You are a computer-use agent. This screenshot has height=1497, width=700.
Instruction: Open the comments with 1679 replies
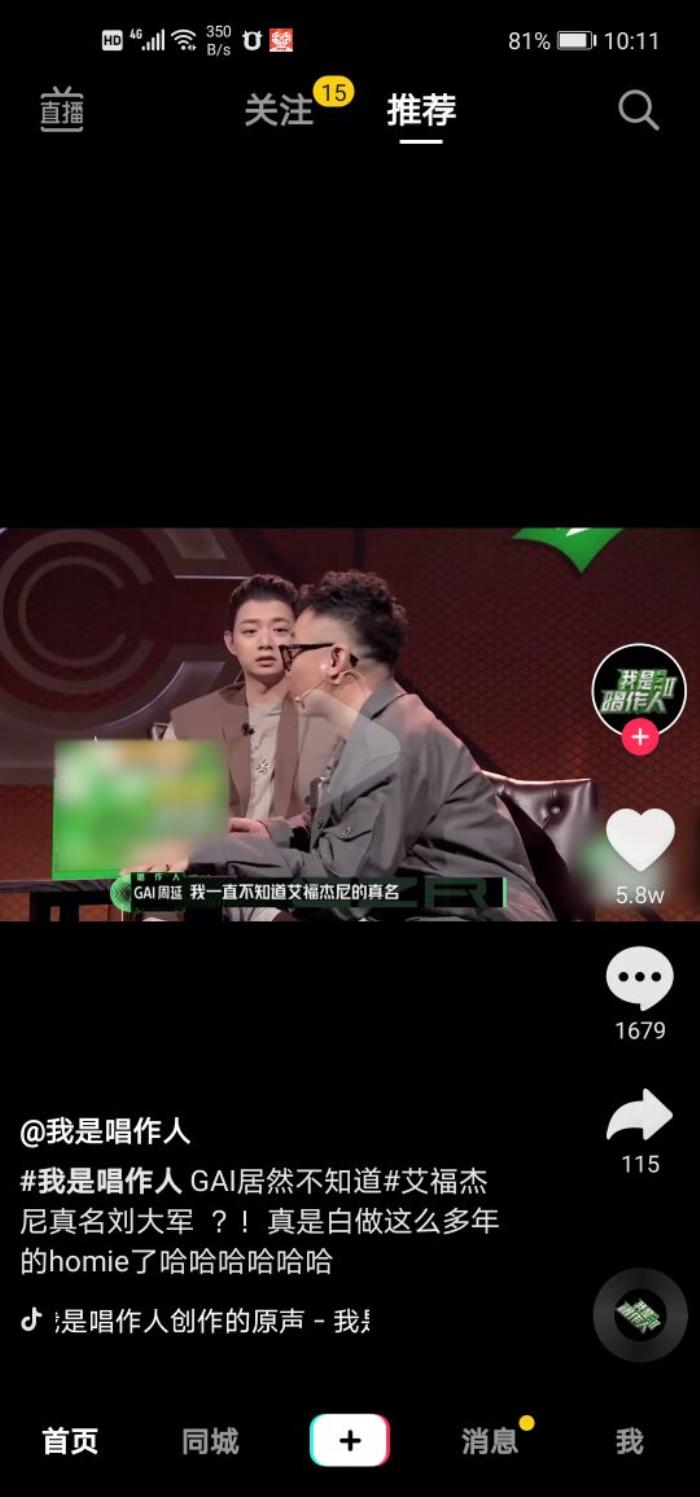pos(639,978)
